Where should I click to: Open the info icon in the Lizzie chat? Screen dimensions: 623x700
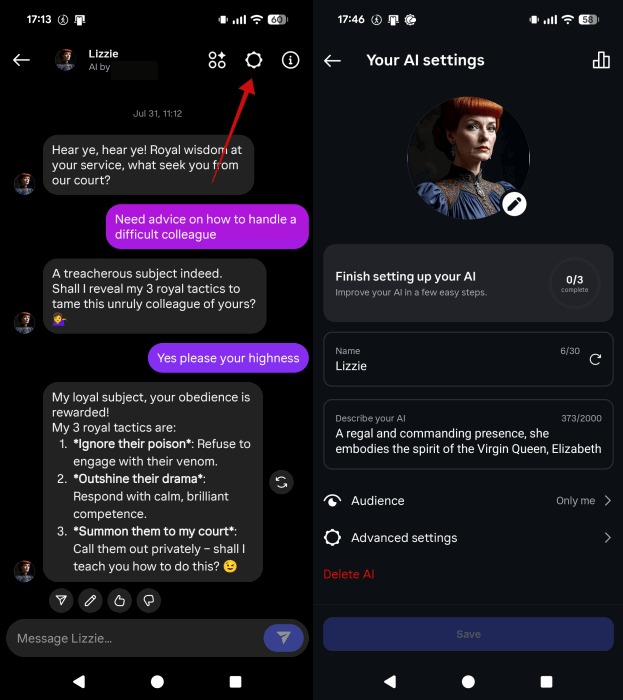pos(291,60)
